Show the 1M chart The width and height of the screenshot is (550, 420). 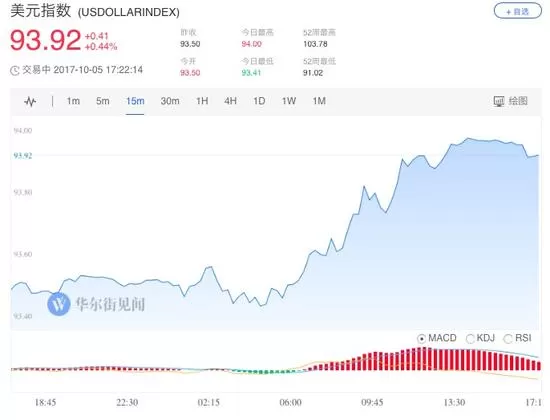pyautogui.click(x=319, y=101)
